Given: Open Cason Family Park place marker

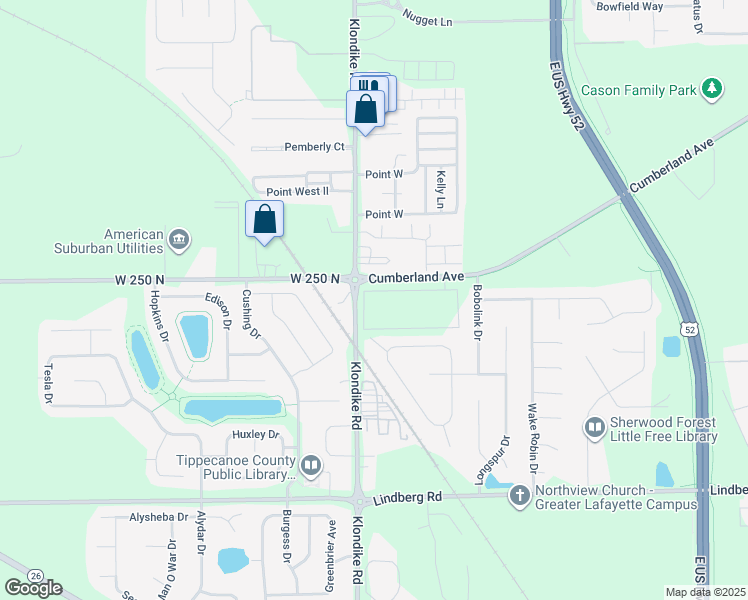Looking at the screenshot, I should click(712, 90).
